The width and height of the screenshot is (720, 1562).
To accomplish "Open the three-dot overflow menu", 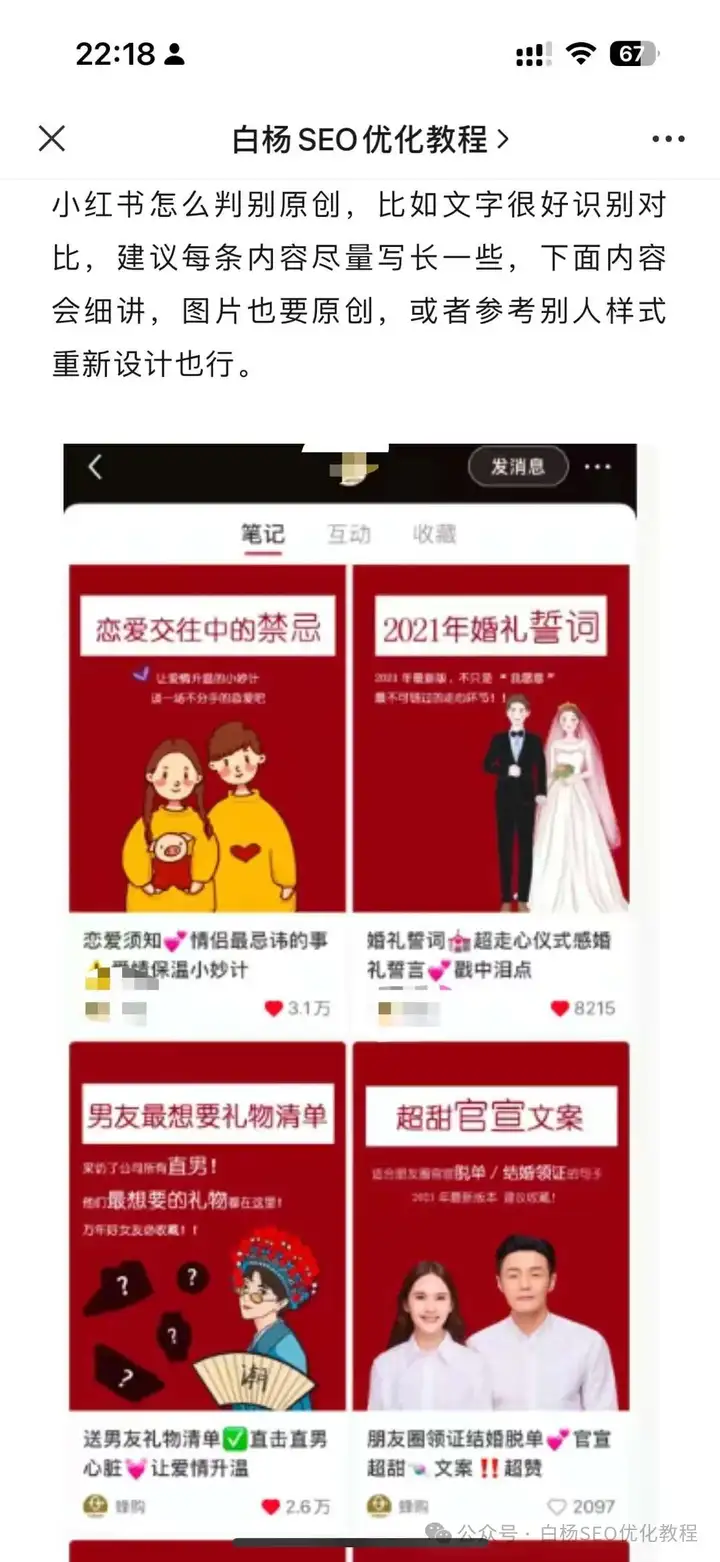I will click(x=667, y=139).
